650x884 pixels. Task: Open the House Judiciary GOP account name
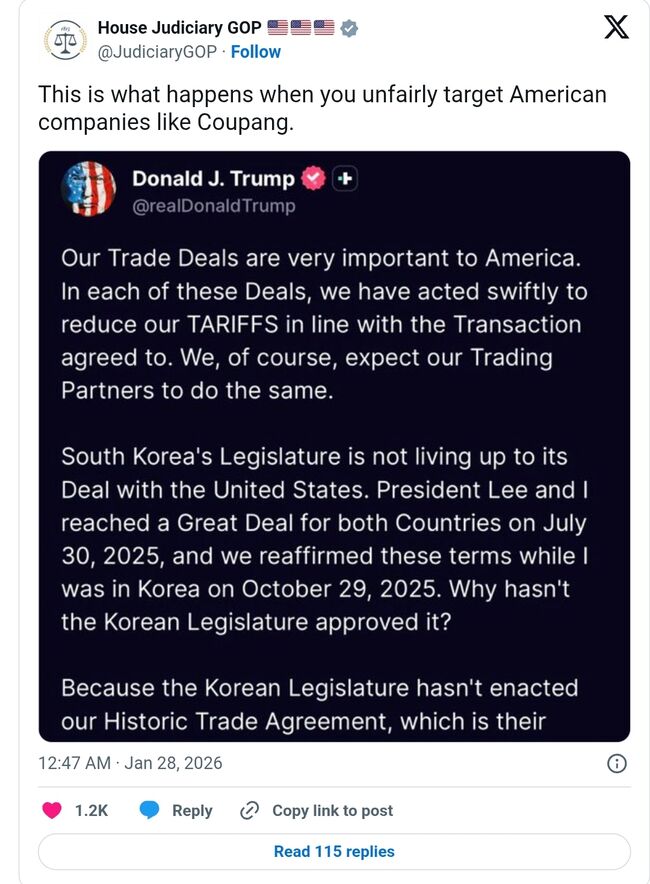[179, 28]
